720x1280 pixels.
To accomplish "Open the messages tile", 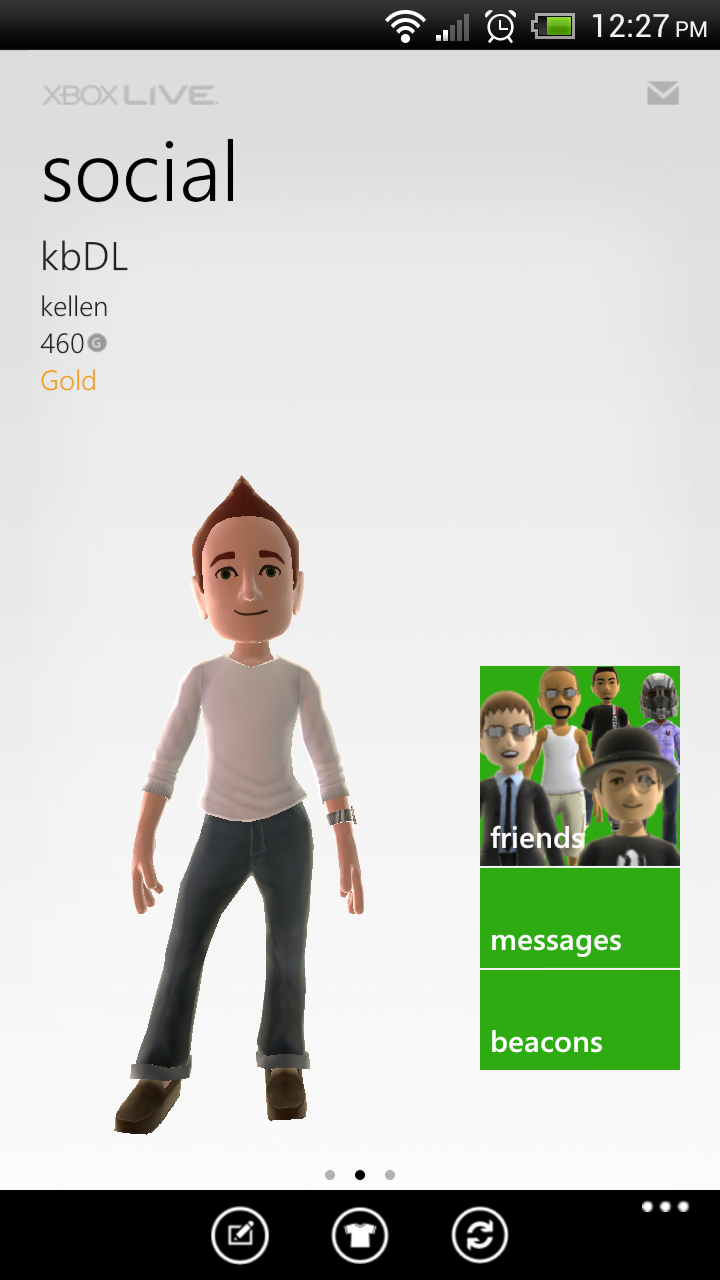I will click(x=580, y=919).
